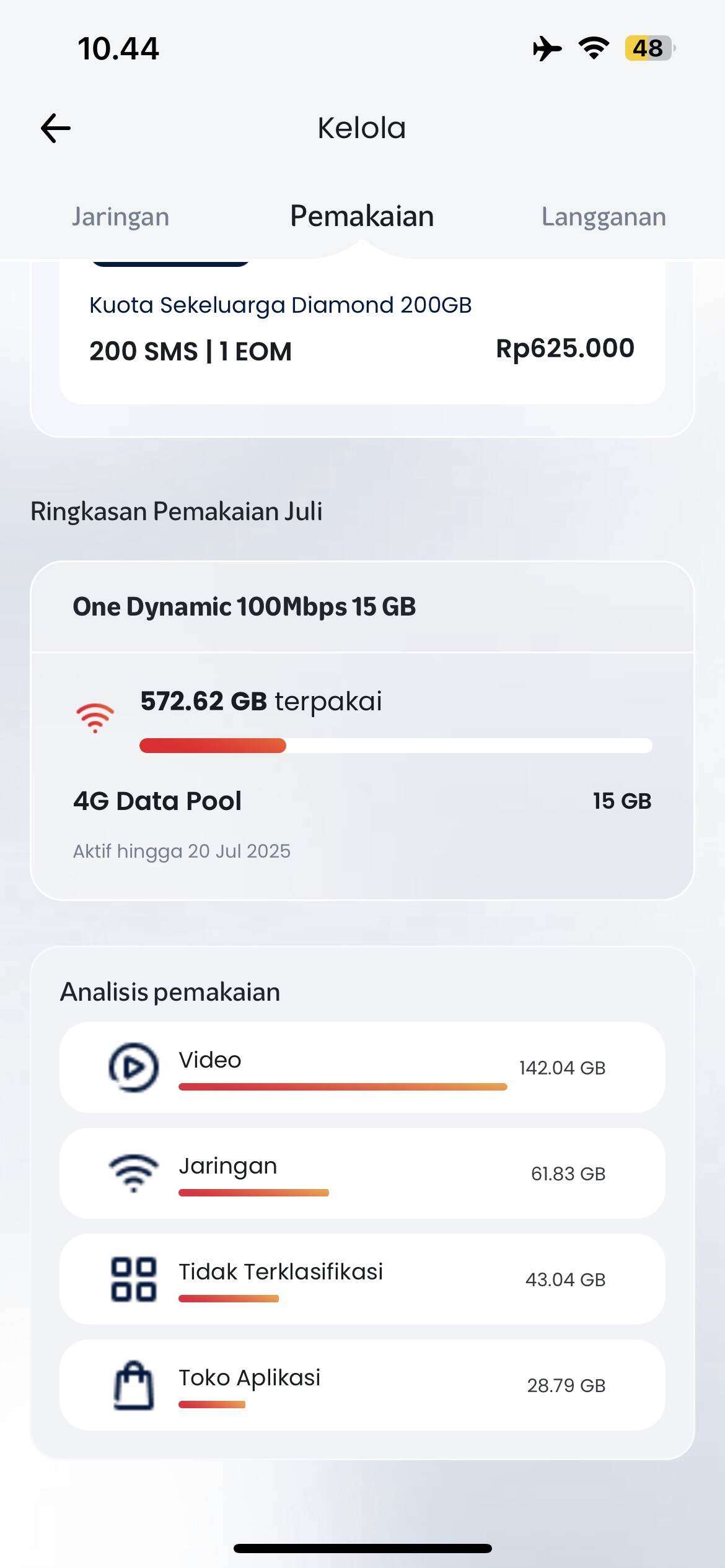This screenshot has width=725, height=1568.
Task: Tap the Tidak Terklasifikasi usage row
Action: click(362, 1279)
